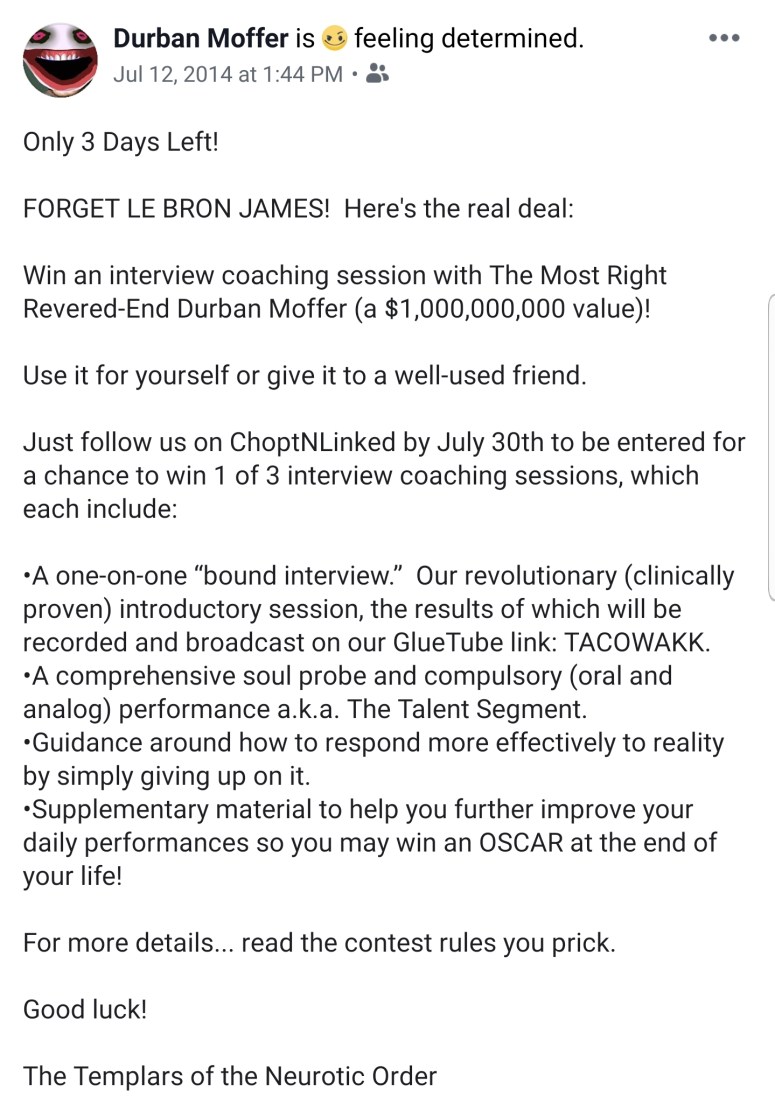Open the post's Jul 12, 2014 timestamp
Viewport: 775px width, 1104px height.
(x=228, y=73)
